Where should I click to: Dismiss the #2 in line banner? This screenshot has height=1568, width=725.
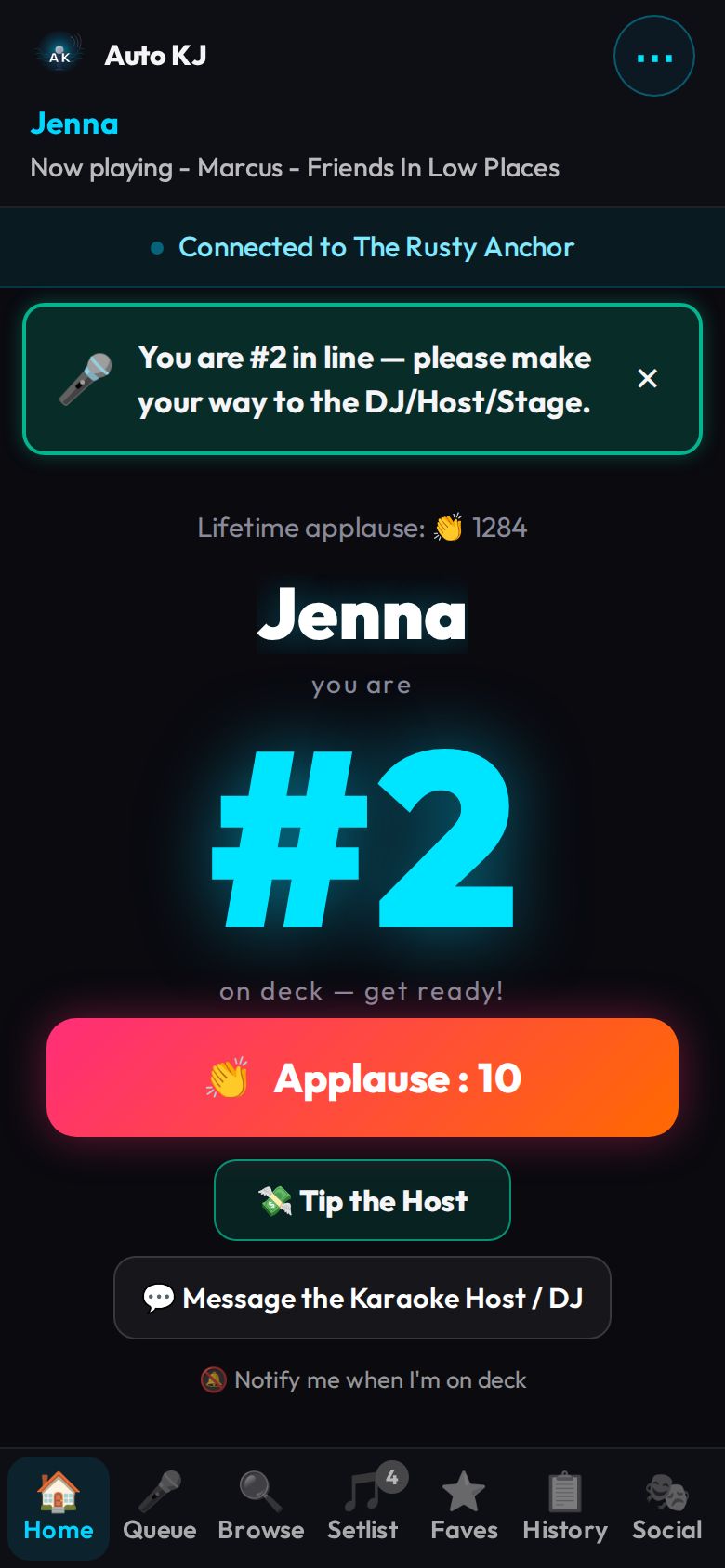tap(648, 378)
